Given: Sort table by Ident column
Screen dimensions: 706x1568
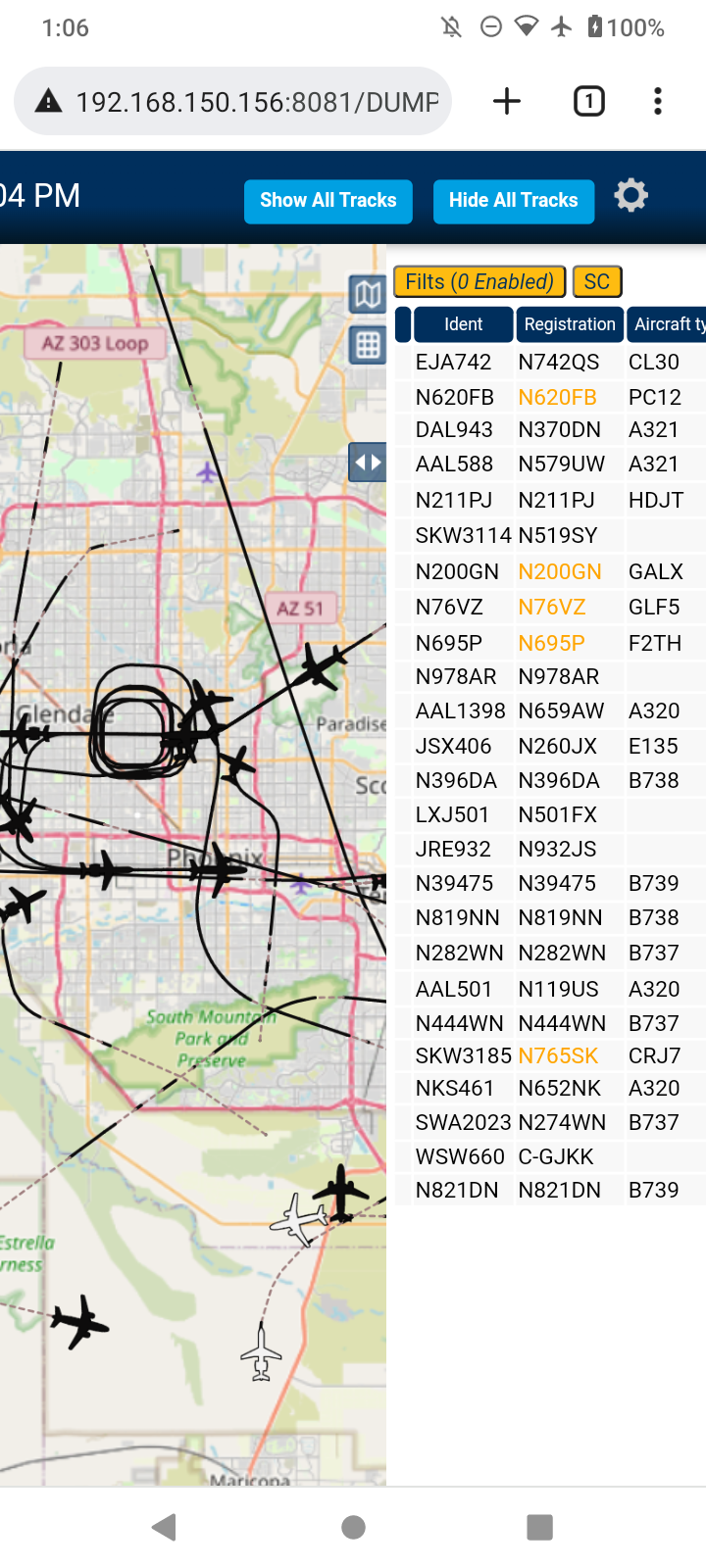Looking at the screenshot, I should pyautogui.click(x=463, y=324).
